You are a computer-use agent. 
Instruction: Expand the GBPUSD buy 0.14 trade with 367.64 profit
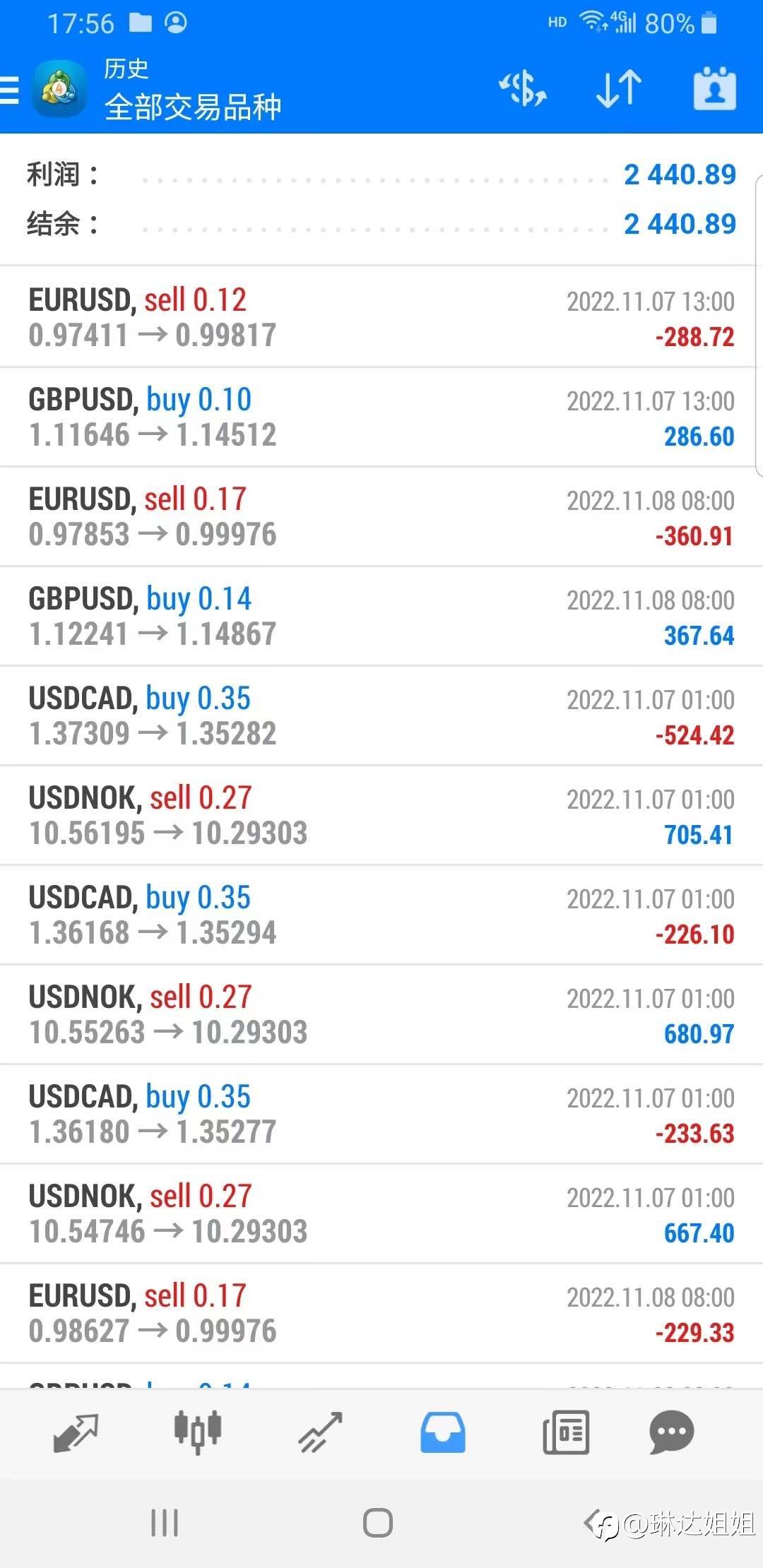pos(381,617)
